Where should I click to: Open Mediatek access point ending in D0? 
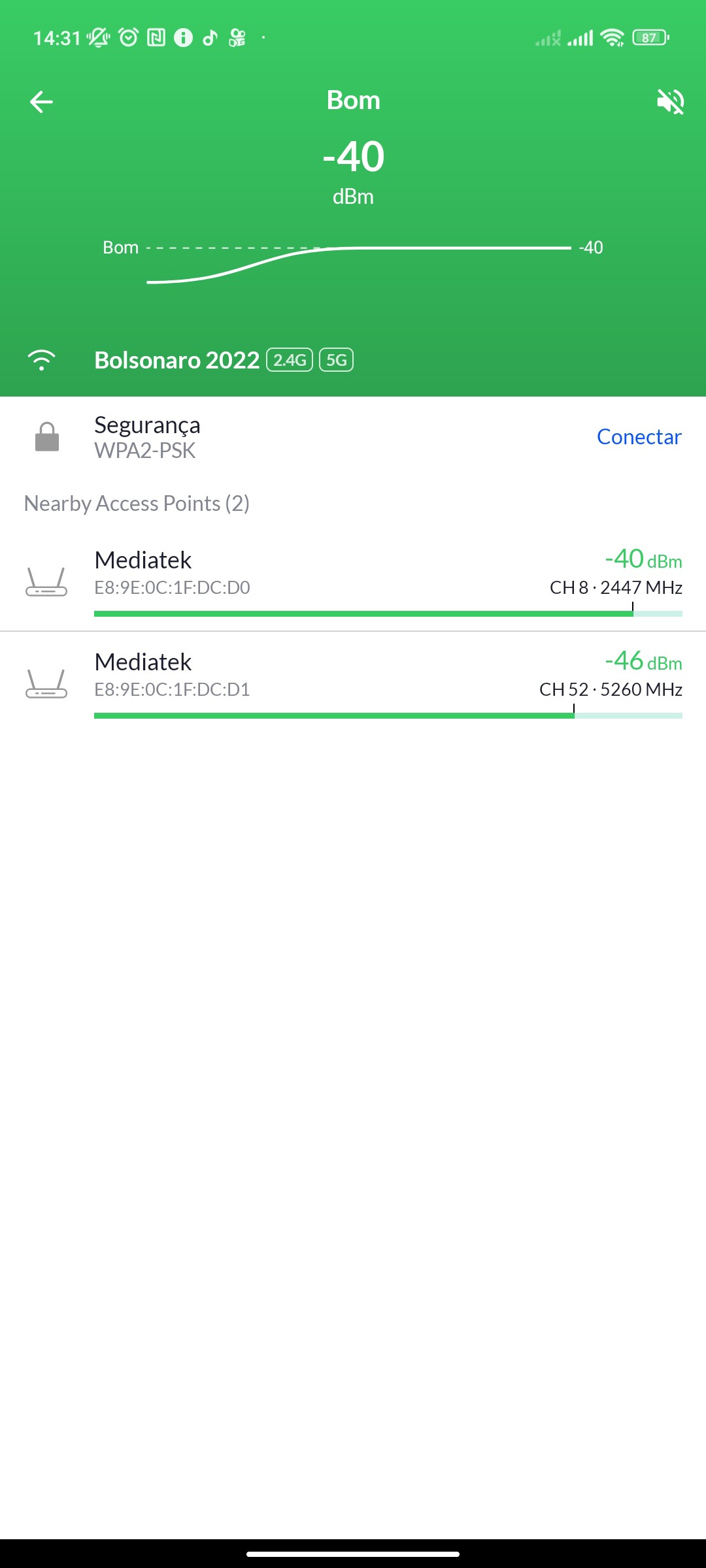point(353,580)
